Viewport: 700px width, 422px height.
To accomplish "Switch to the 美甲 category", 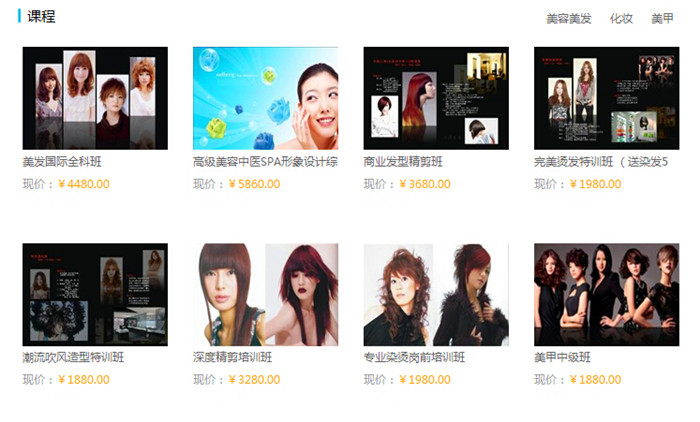I will (x=662, y=19).
